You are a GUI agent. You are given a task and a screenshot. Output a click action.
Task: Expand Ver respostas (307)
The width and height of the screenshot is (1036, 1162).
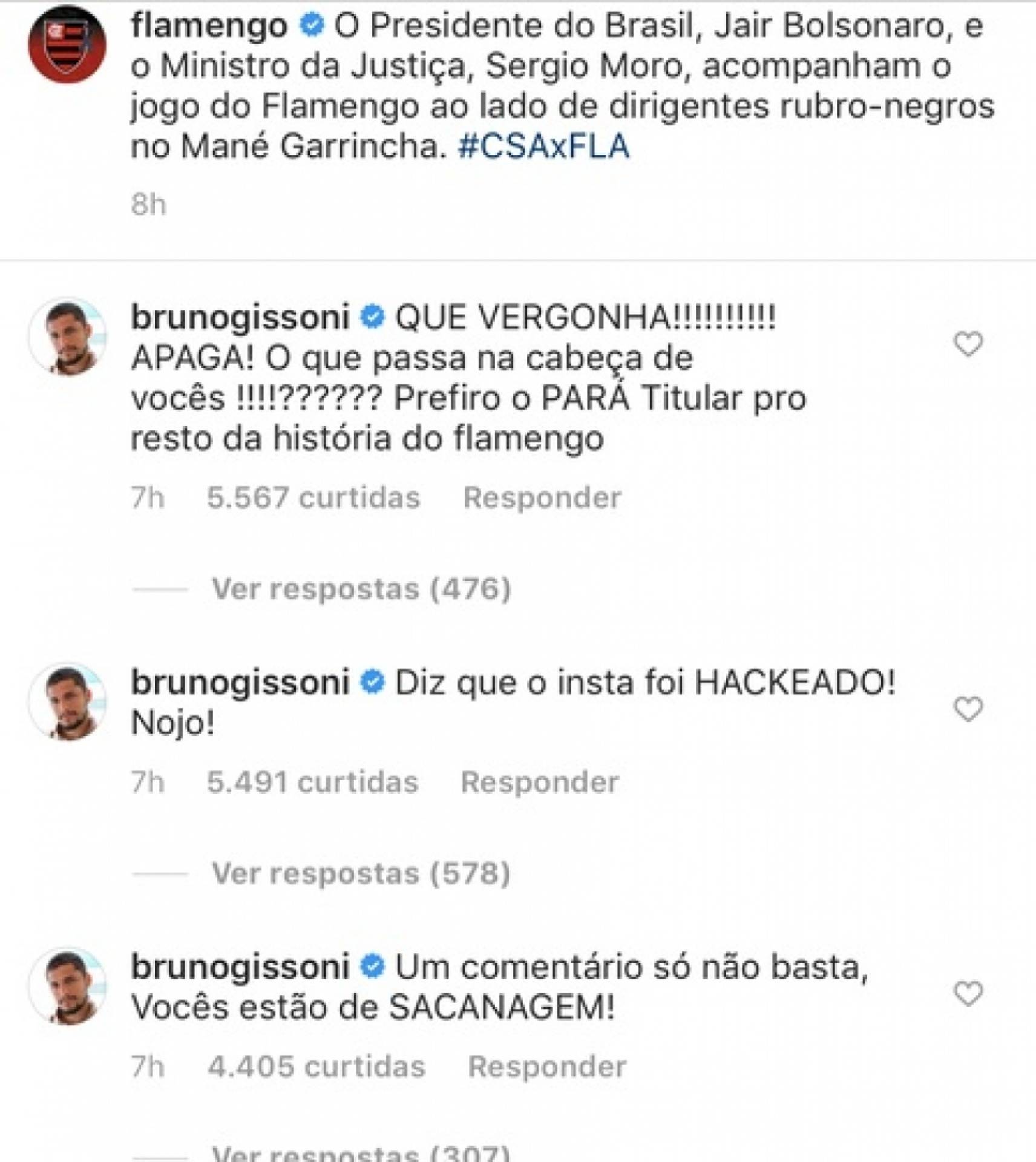point(361,1154)
